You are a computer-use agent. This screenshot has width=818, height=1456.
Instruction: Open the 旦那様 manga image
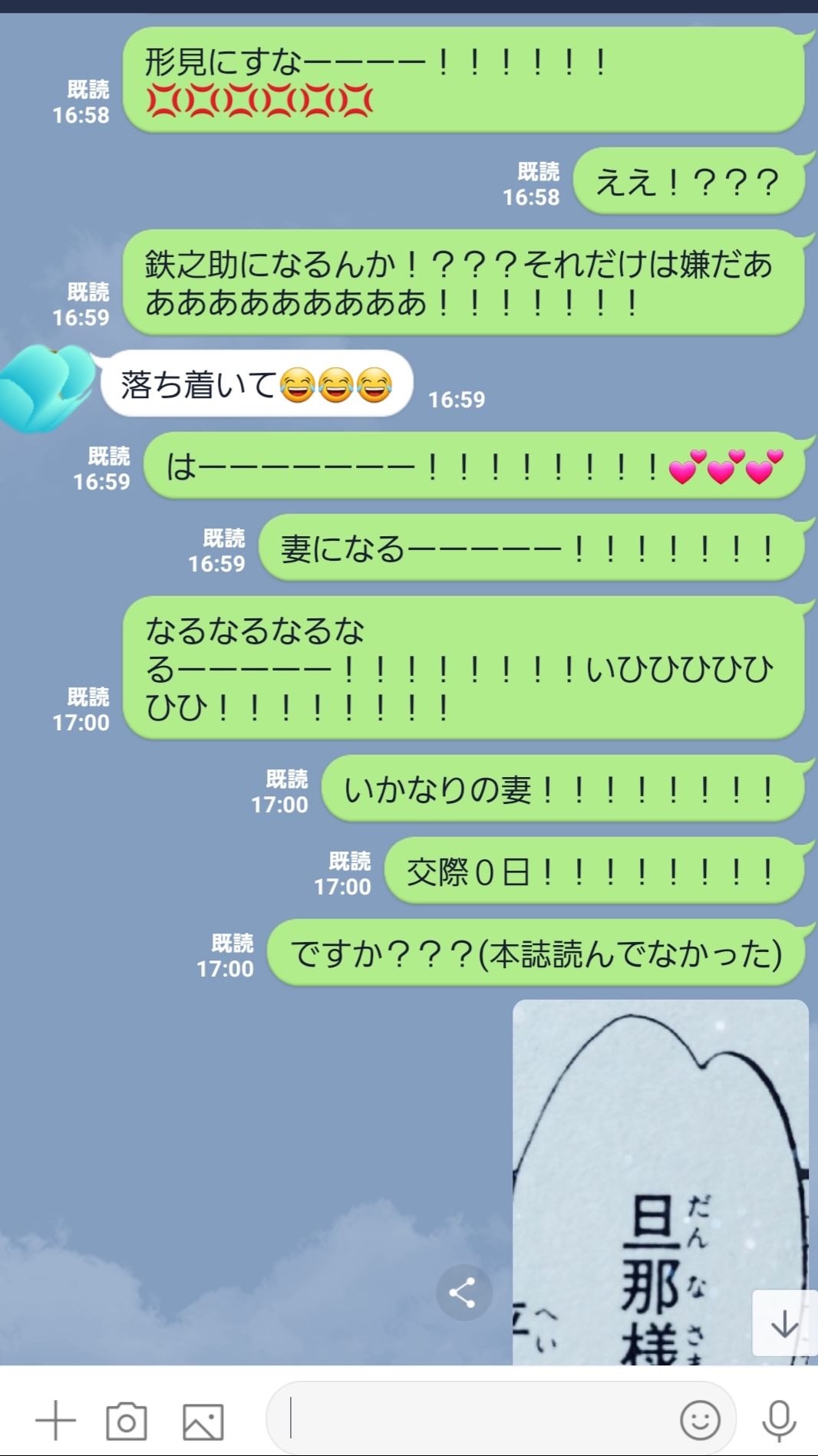click(x=652, y=1181)
